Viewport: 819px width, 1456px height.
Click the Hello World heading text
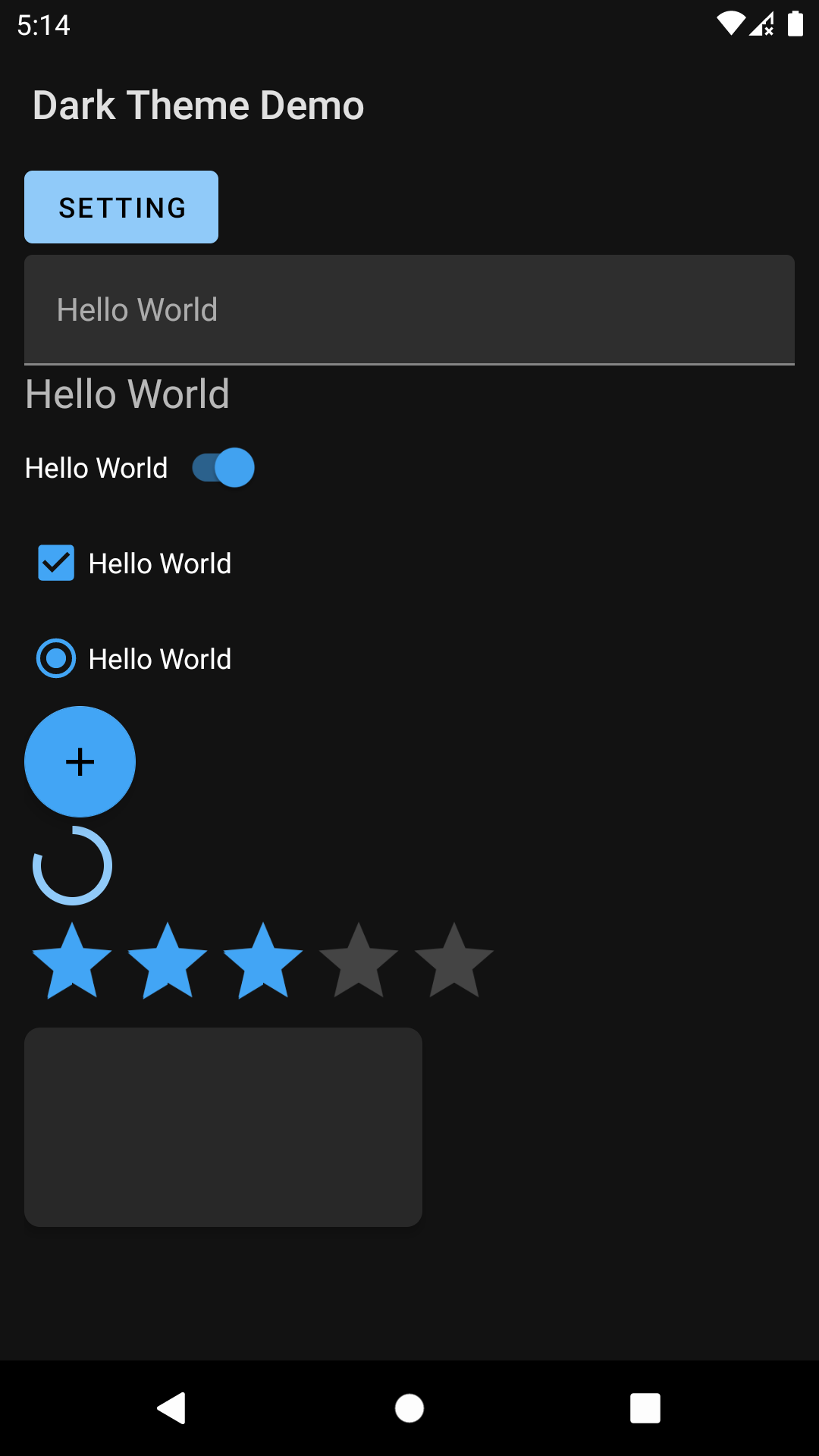(127, 394)
